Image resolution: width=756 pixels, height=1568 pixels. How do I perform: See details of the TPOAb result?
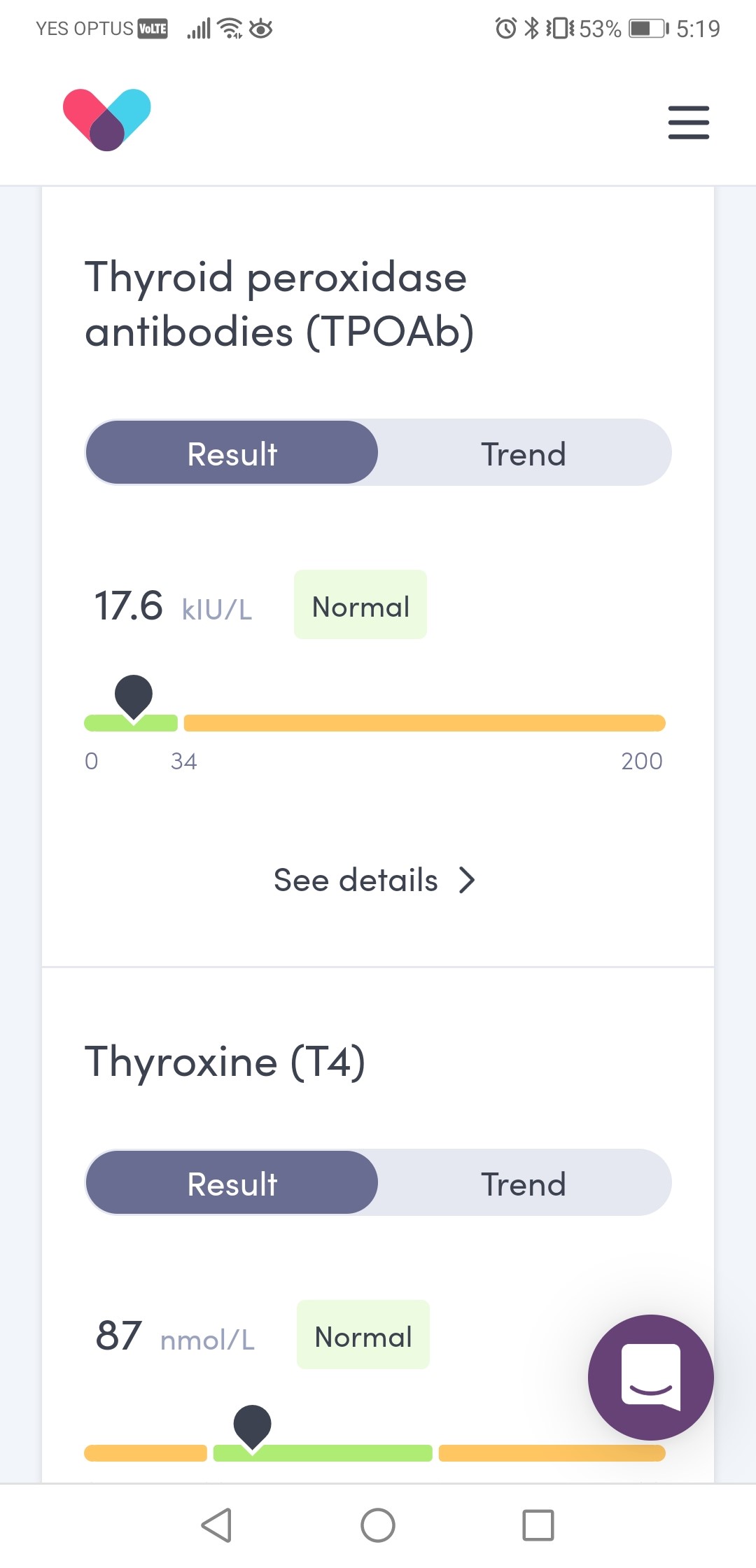[x=374, y=880]
